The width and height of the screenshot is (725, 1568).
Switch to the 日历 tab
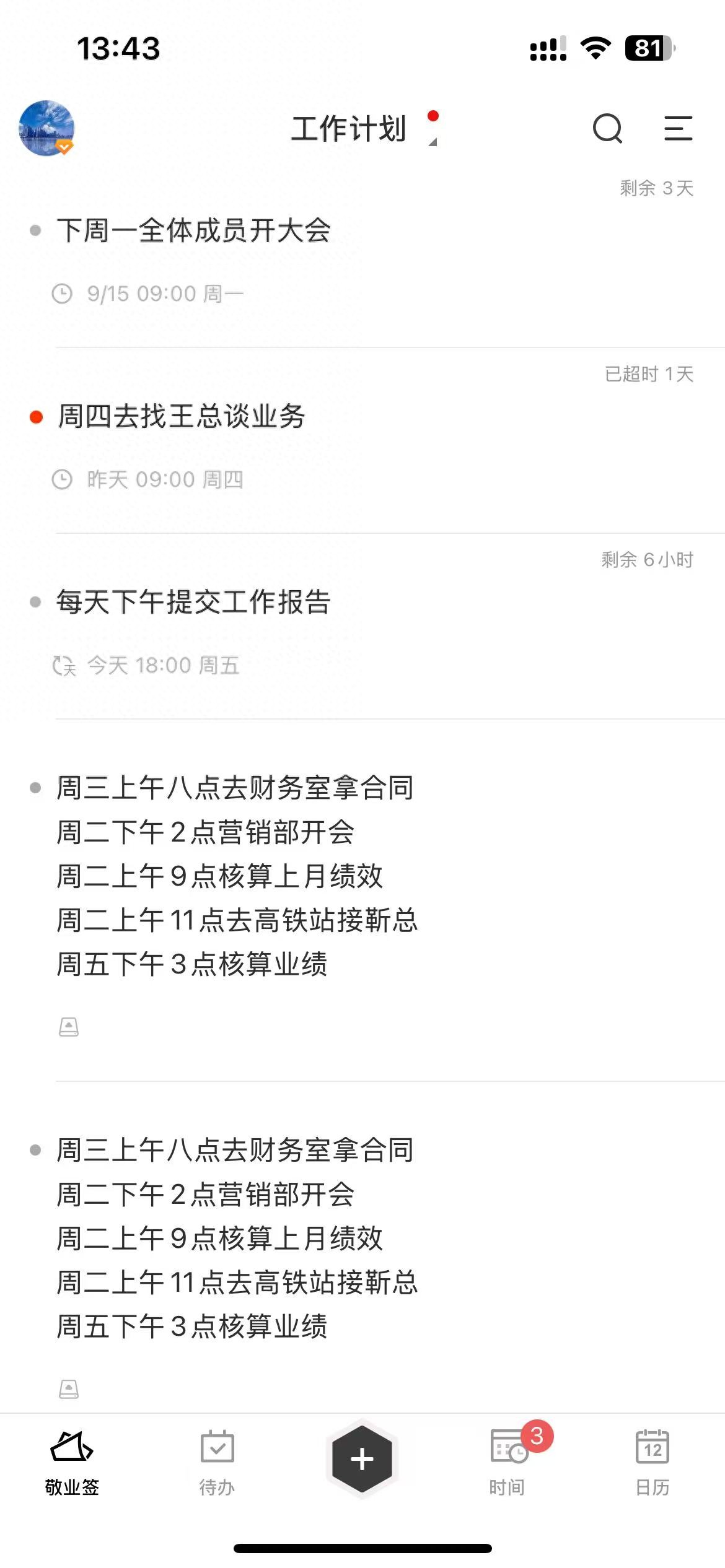(x=652, y=1461)
